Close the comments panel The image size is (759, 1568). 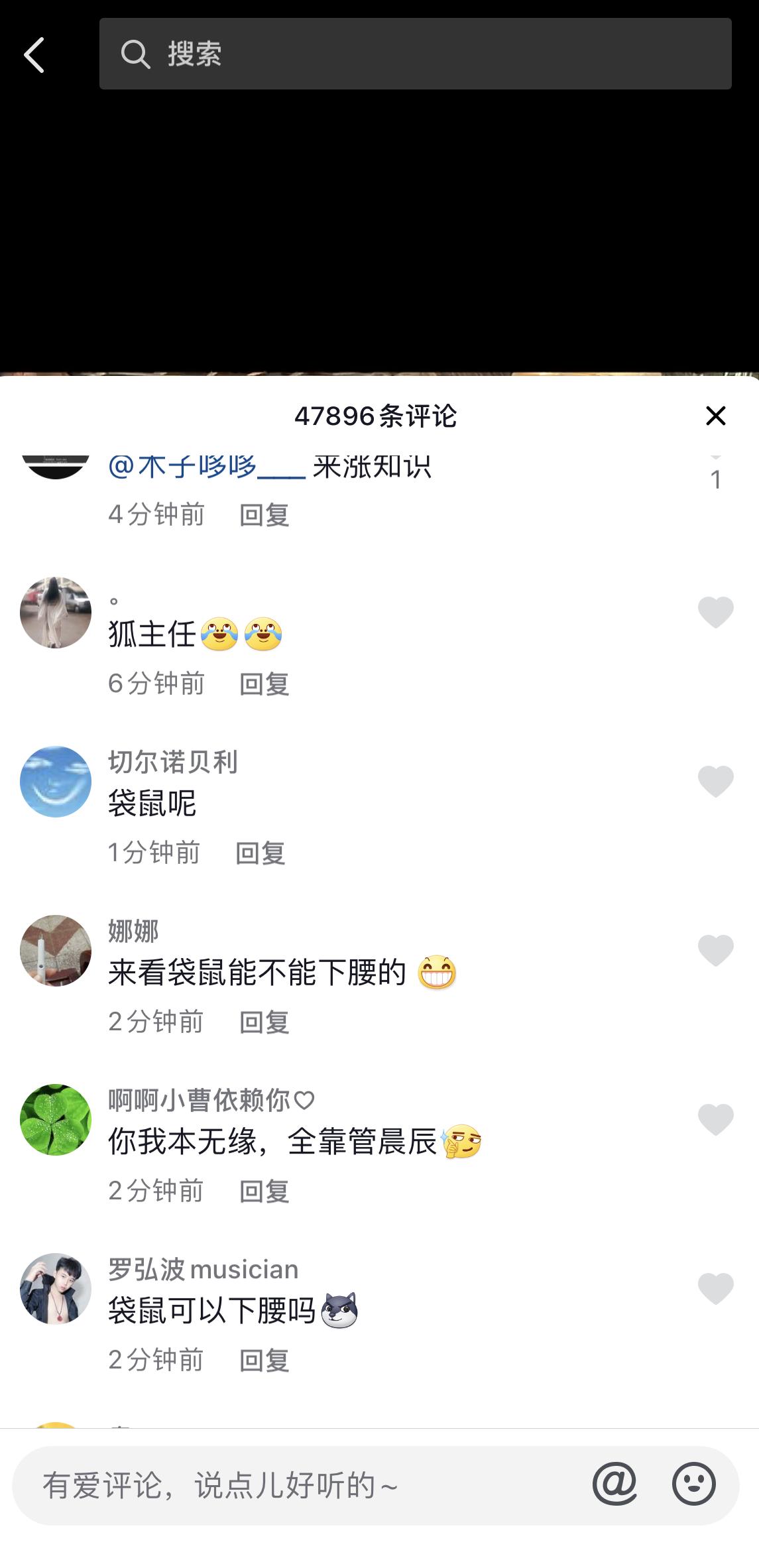tap(715, 416)
